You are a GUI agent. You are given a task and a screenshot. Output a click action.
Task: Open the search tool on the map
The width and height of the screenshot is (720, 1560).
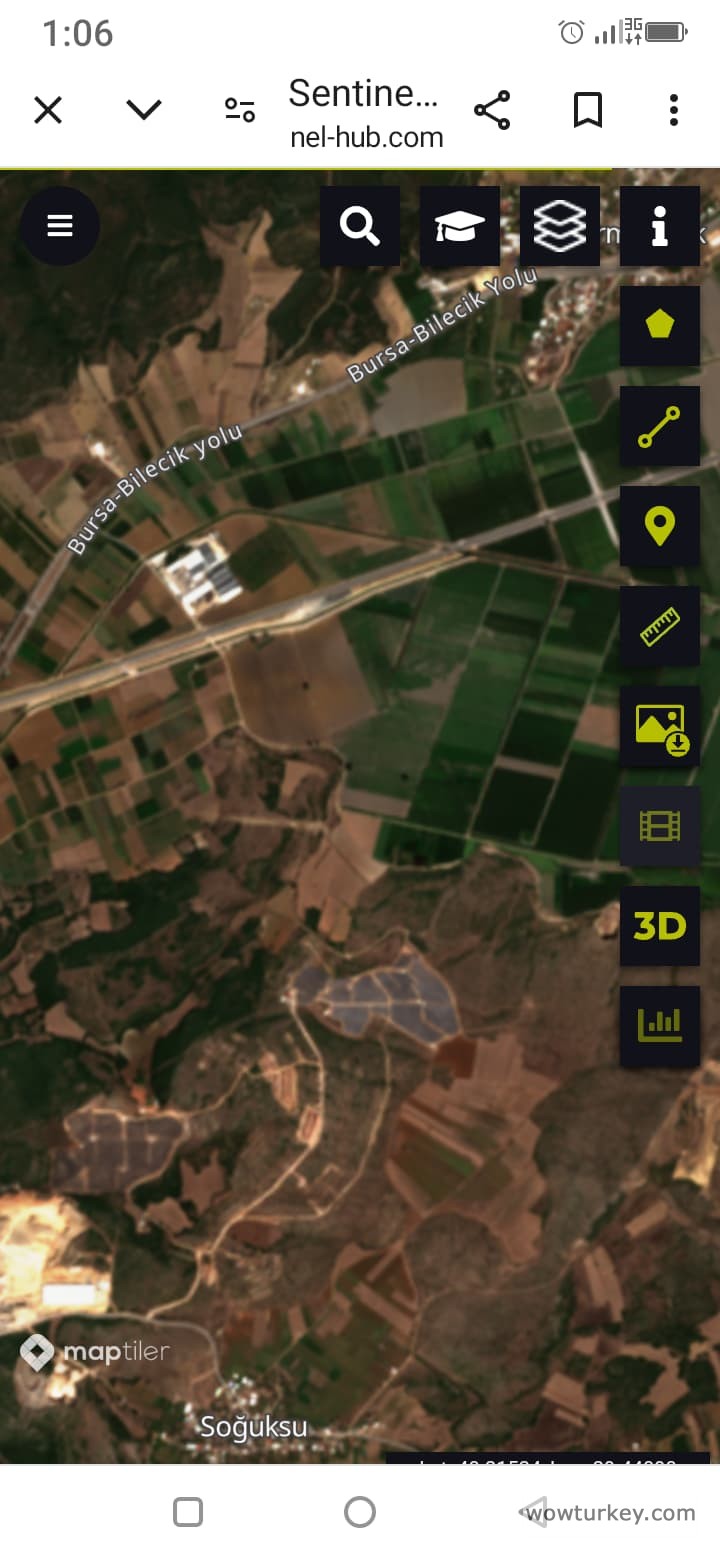pos(359,226)
